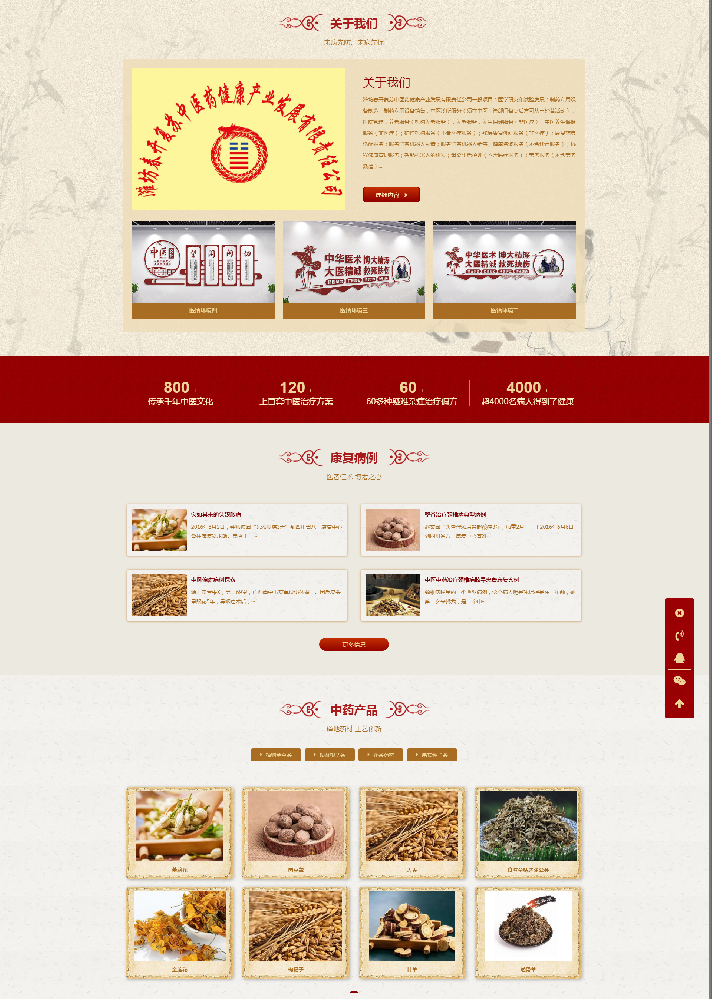This screenshot has width=712, height=999.
Task: Open the details button under 关于我们
Action: (x=391, y=195)
